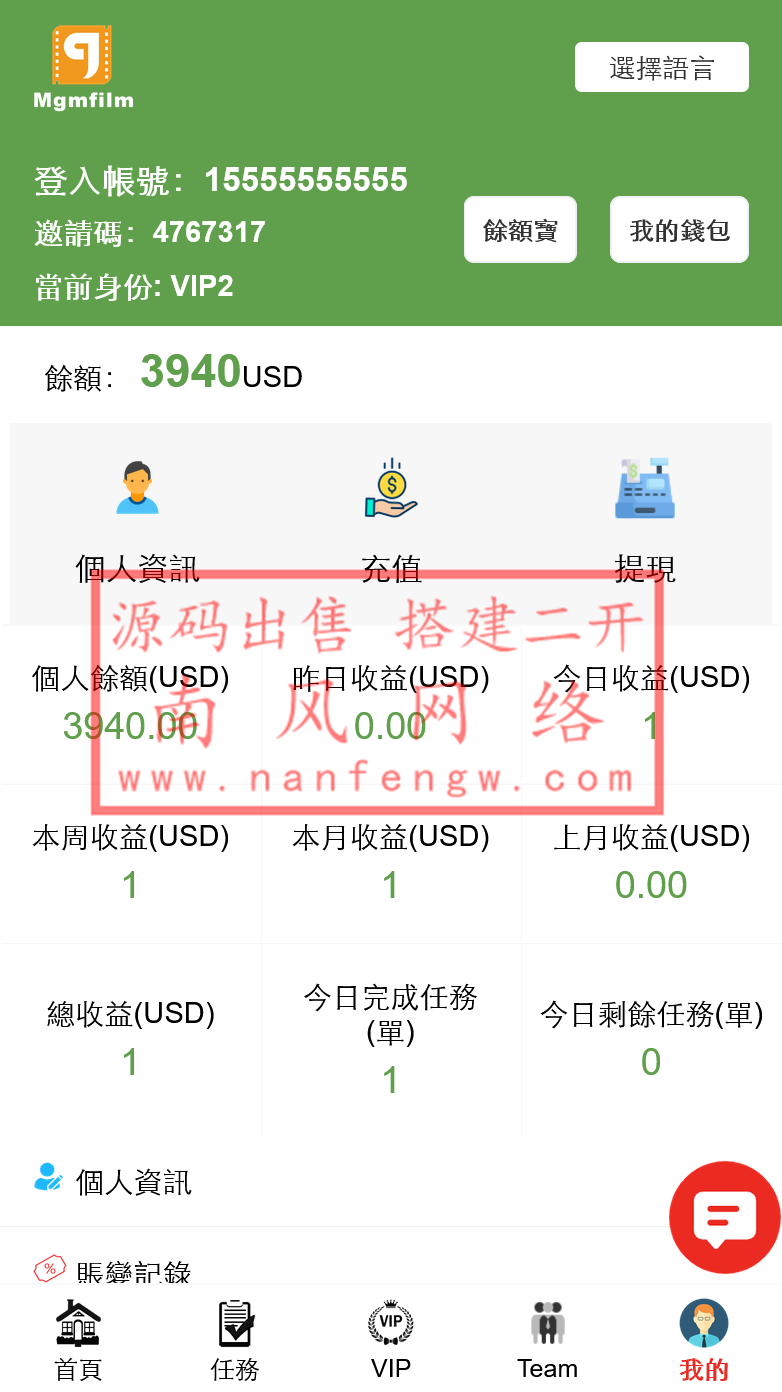Switch to the 任務 tasks tab
The height and width of the screenshot is (1392, 782).
(235, 1340)
